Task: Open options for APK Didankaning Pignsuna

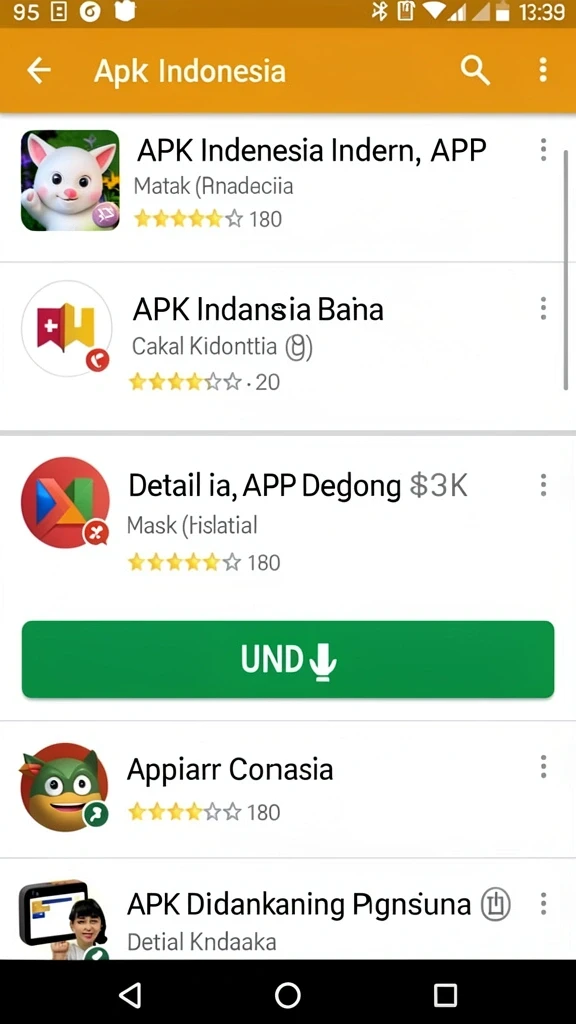Action: 543,904
